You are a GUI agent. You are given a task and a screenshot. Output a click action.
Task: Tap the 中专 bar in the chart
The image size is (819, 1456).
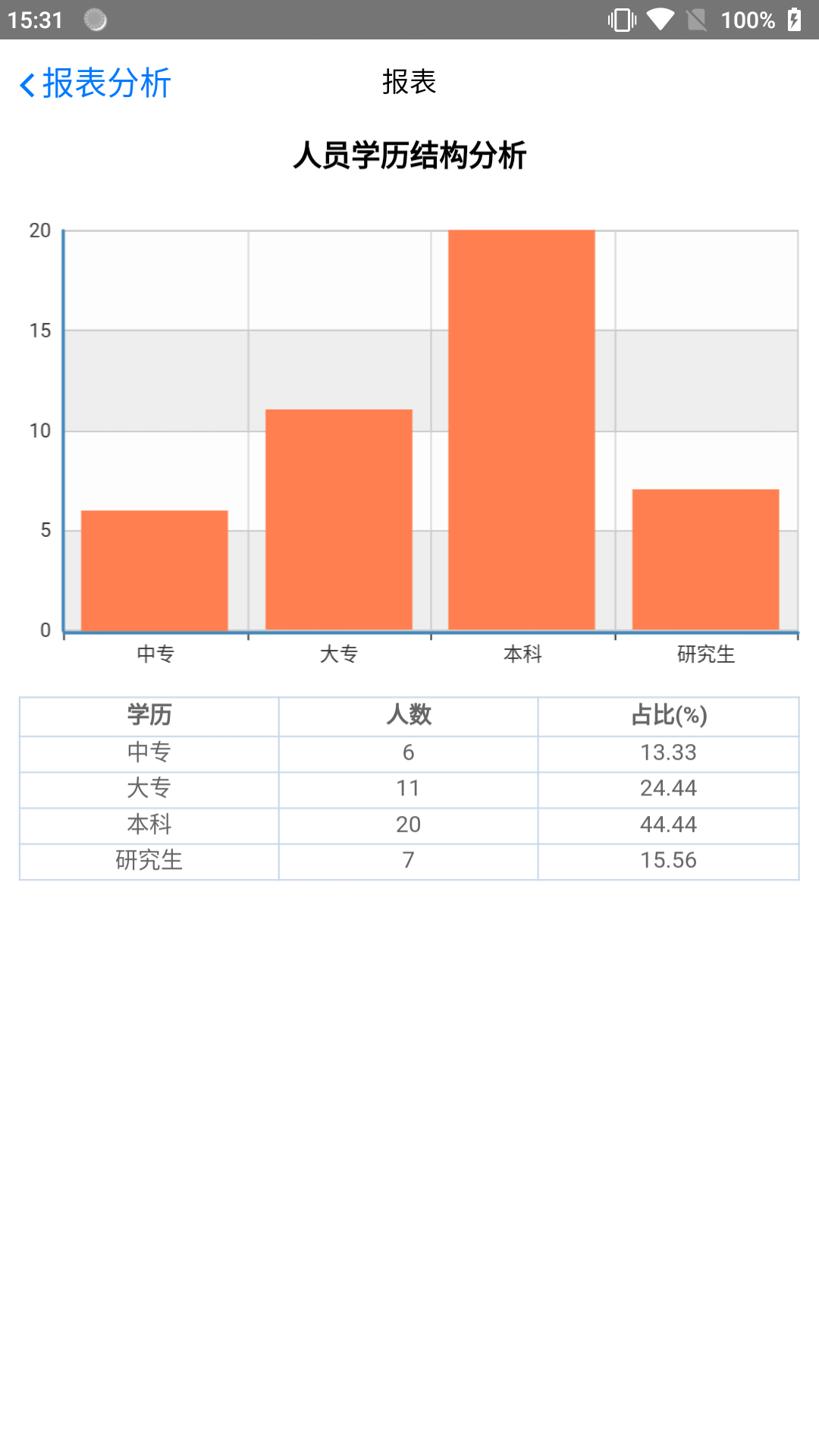click(155, 570)
